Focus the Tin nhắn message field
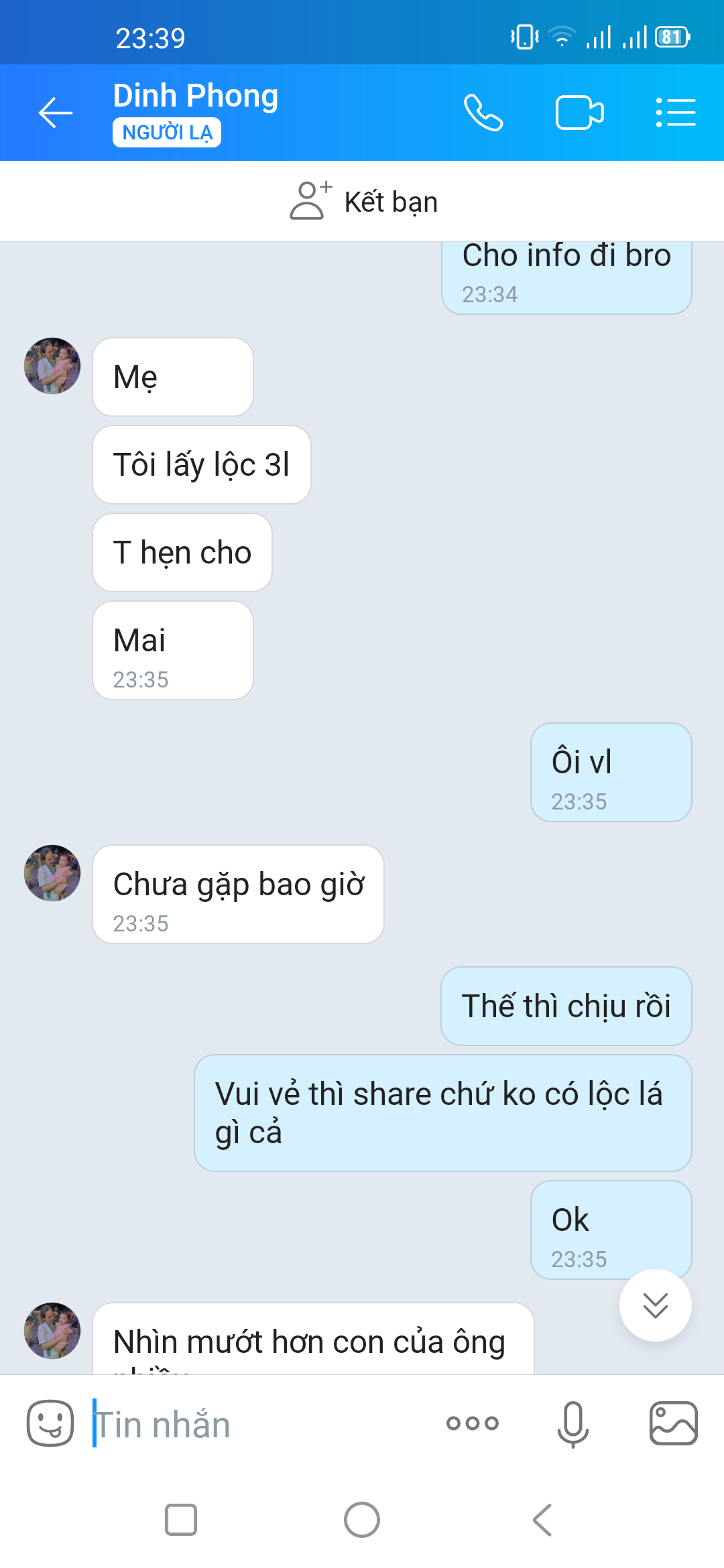 (x=261, y=1425)
